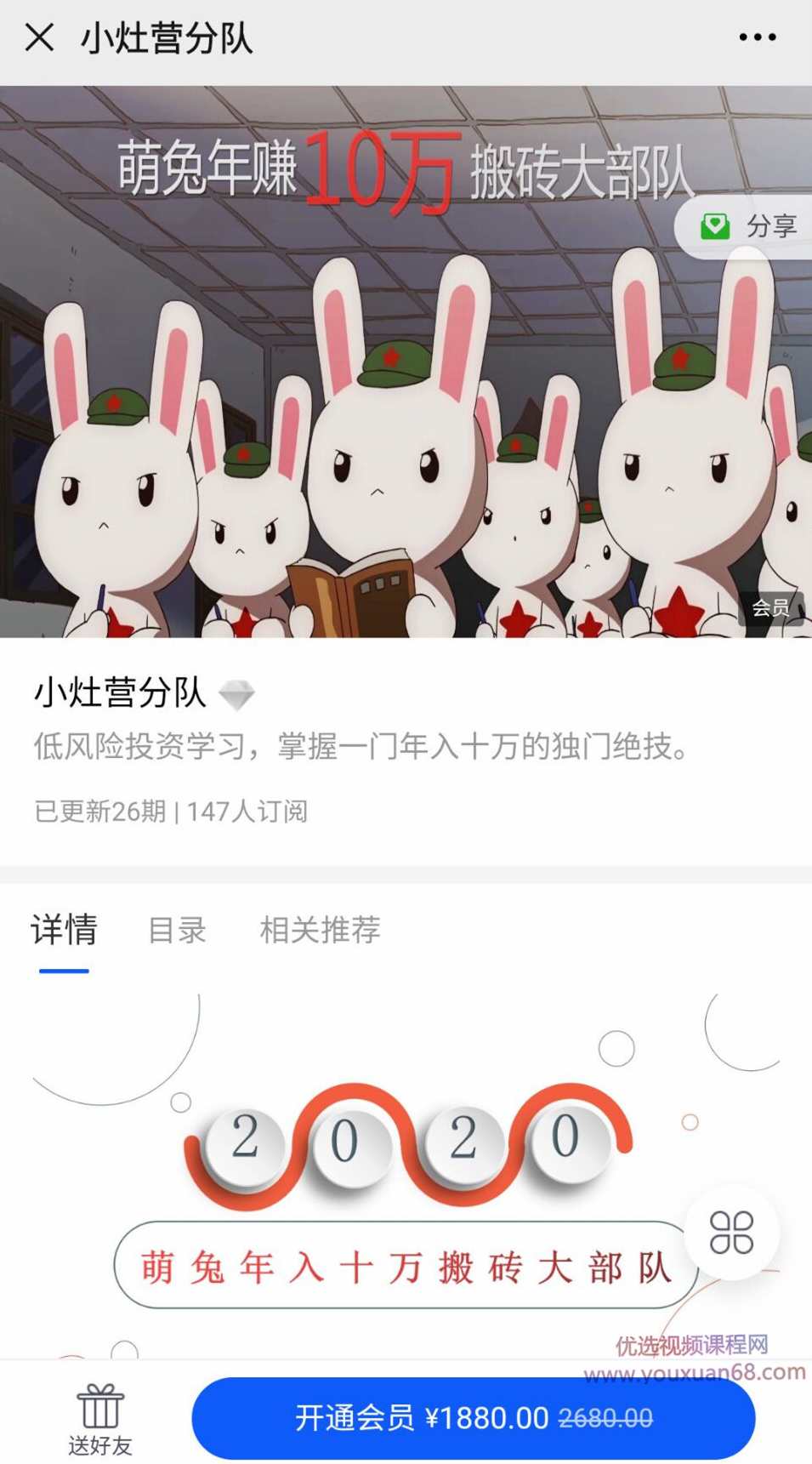Tap the course description about 低风险投资学习
The width and height of the screenshot is (812, 1464).
coord(361,749)
